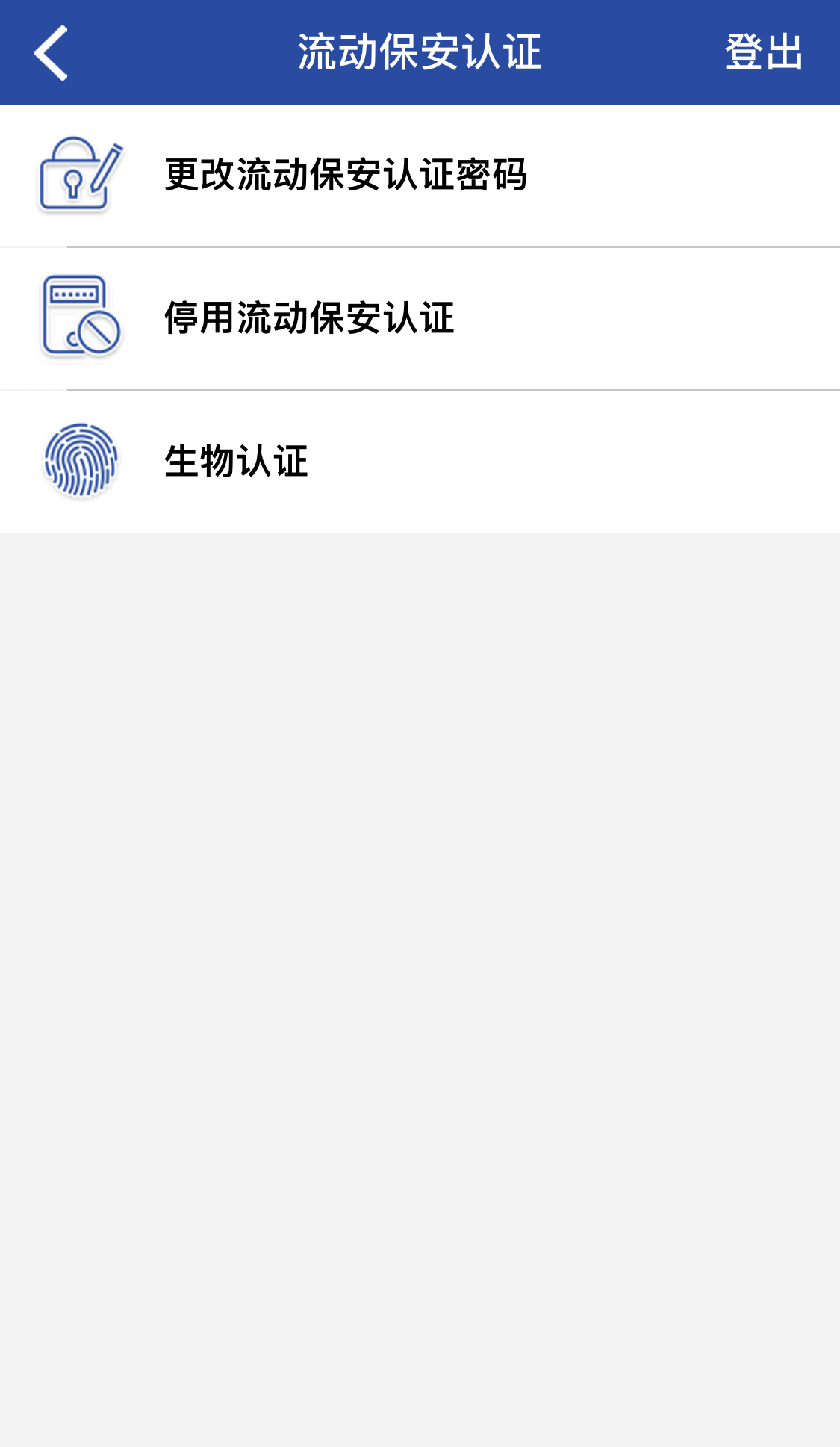Go back using the top-left arrow

[51, 52]
